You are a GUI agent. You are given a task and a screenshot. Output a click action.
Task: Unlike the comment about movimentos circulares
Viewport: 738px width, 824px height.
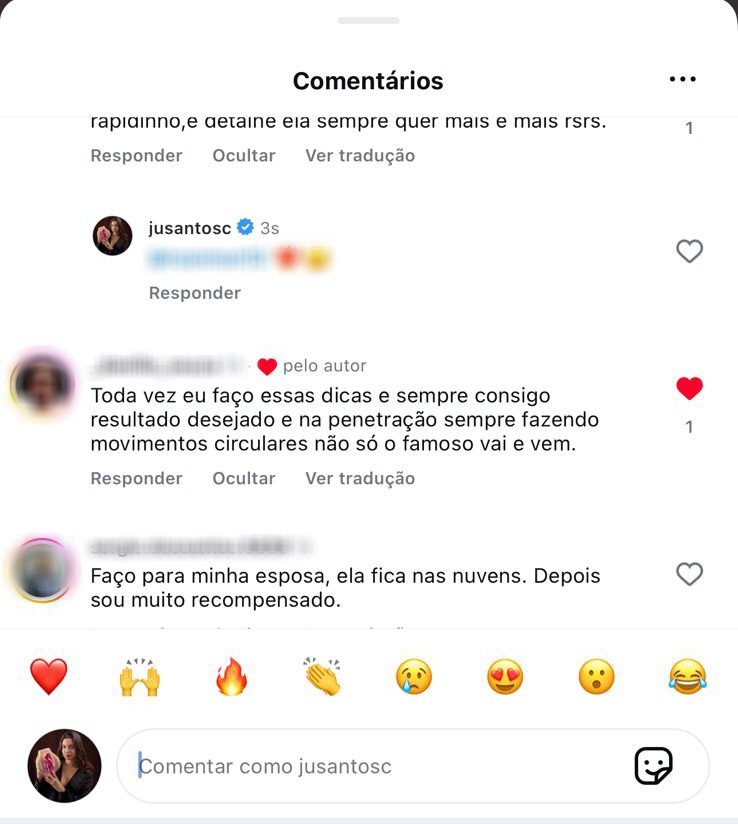pyautogui.click(x=689, y=389)
